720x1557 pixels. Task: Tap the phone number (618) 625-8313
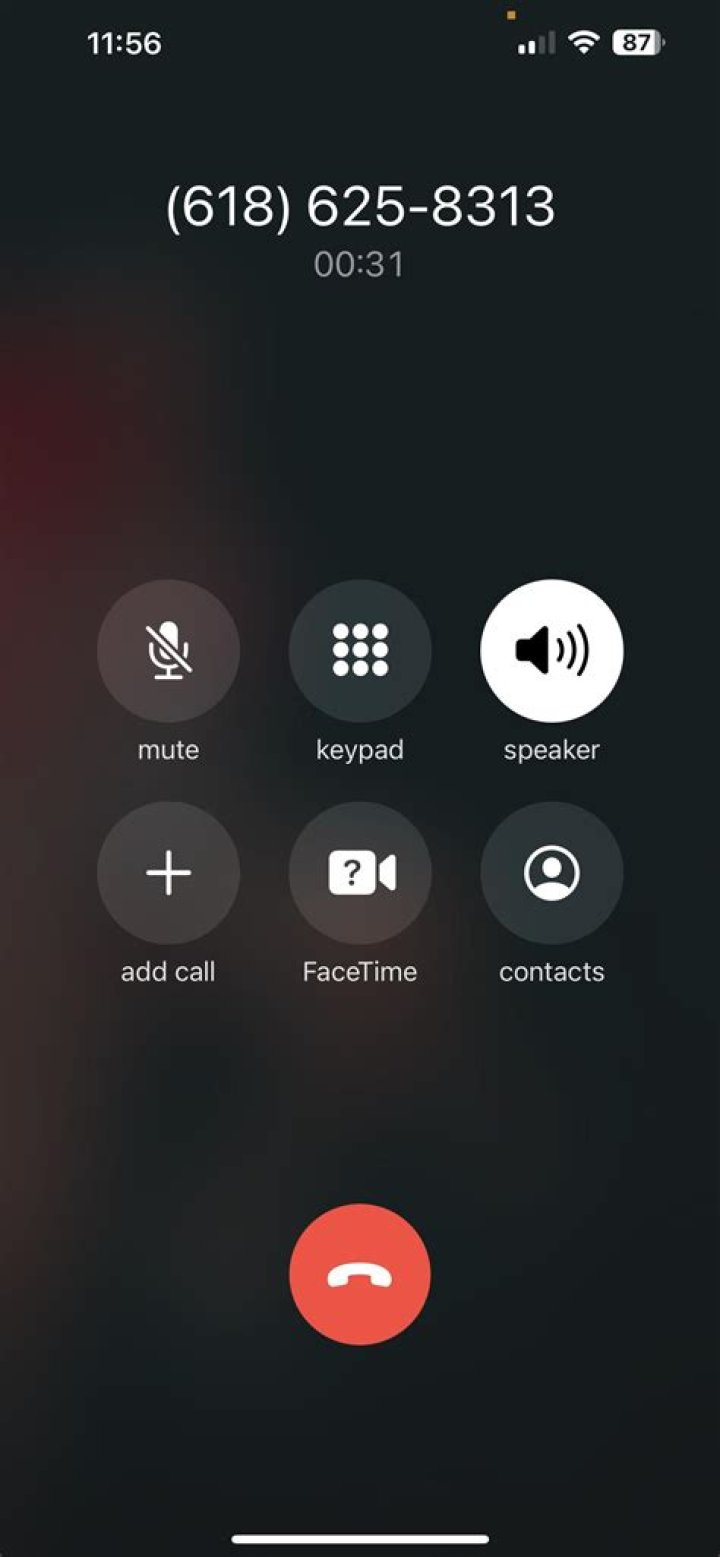coord(360,207)
